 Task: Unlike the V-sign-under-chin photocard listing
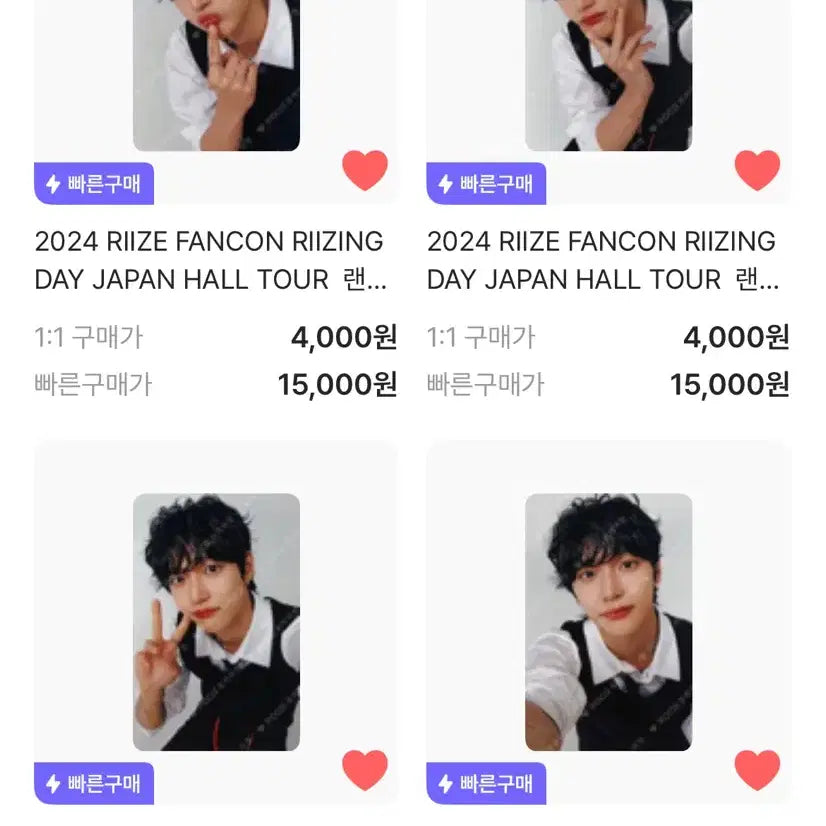click(x=757, y=170)
